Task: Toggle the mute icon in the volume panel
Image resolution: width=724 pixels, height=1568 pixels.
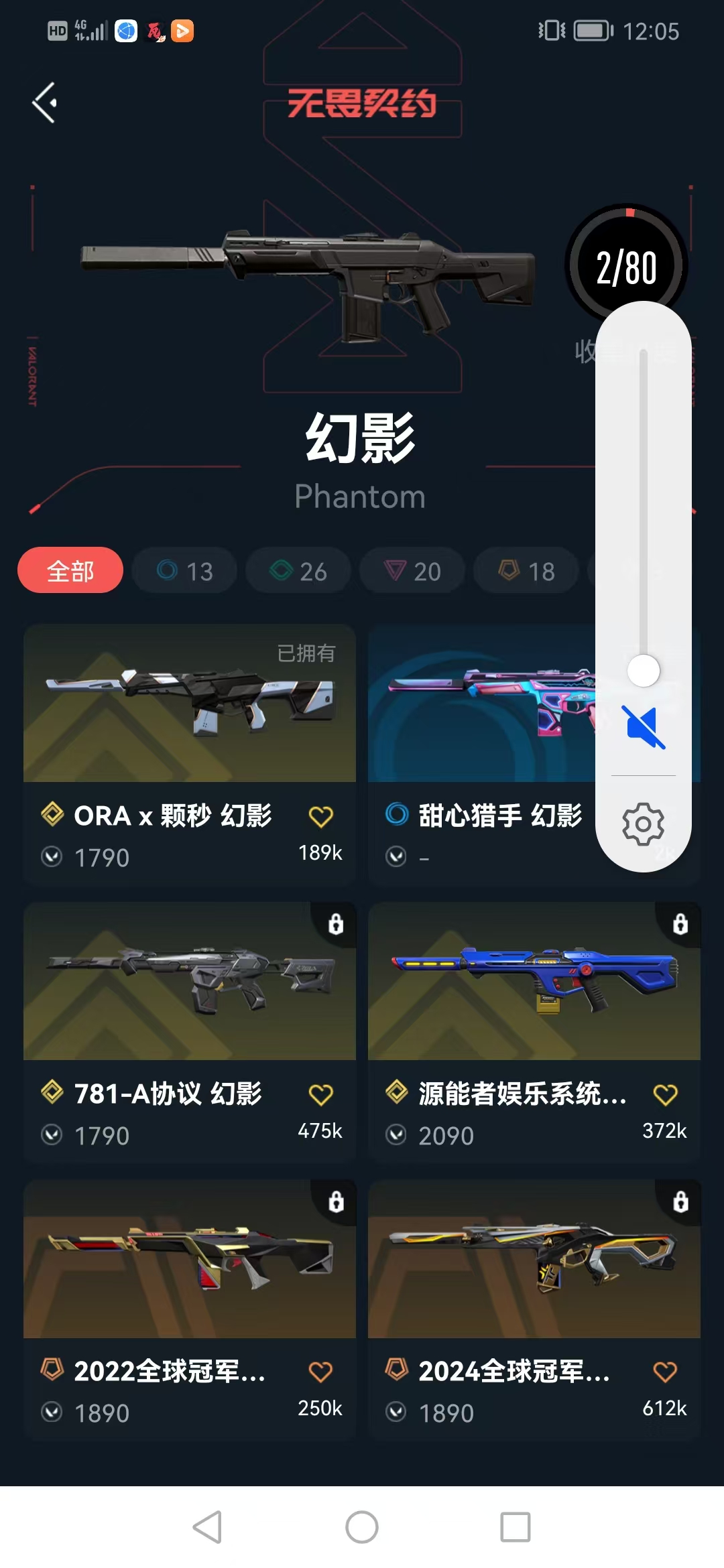Action: tap(644, 727)
